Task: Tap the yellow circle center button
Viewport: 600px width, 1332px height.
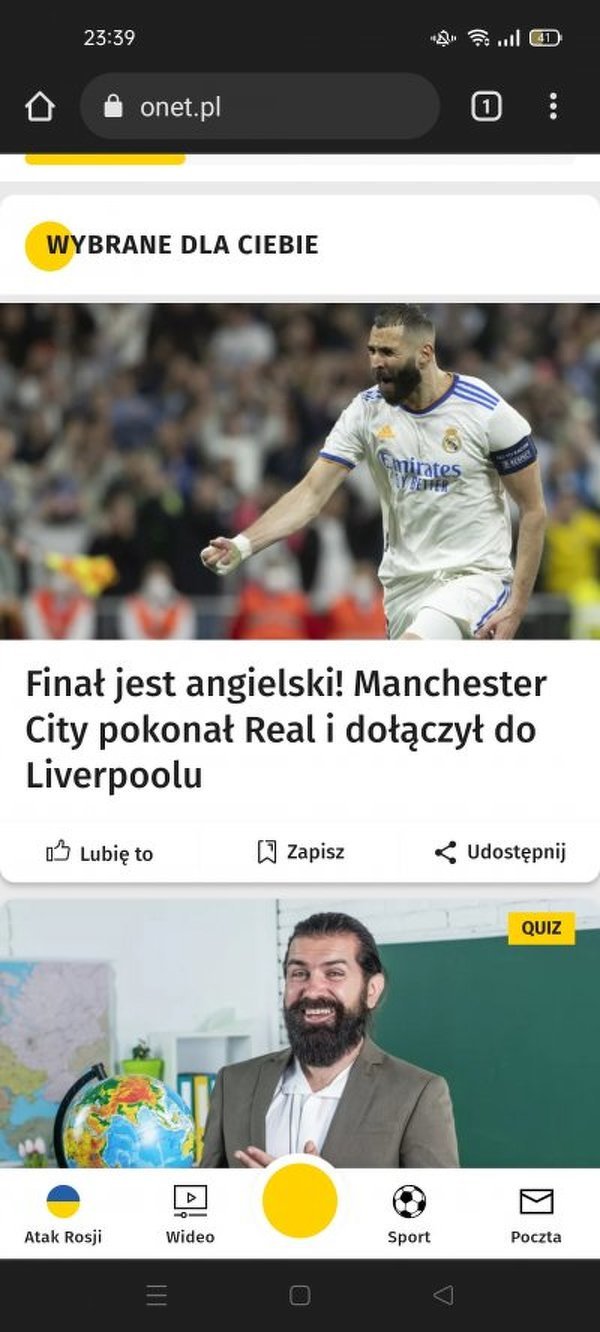Action: point(300,1200)
